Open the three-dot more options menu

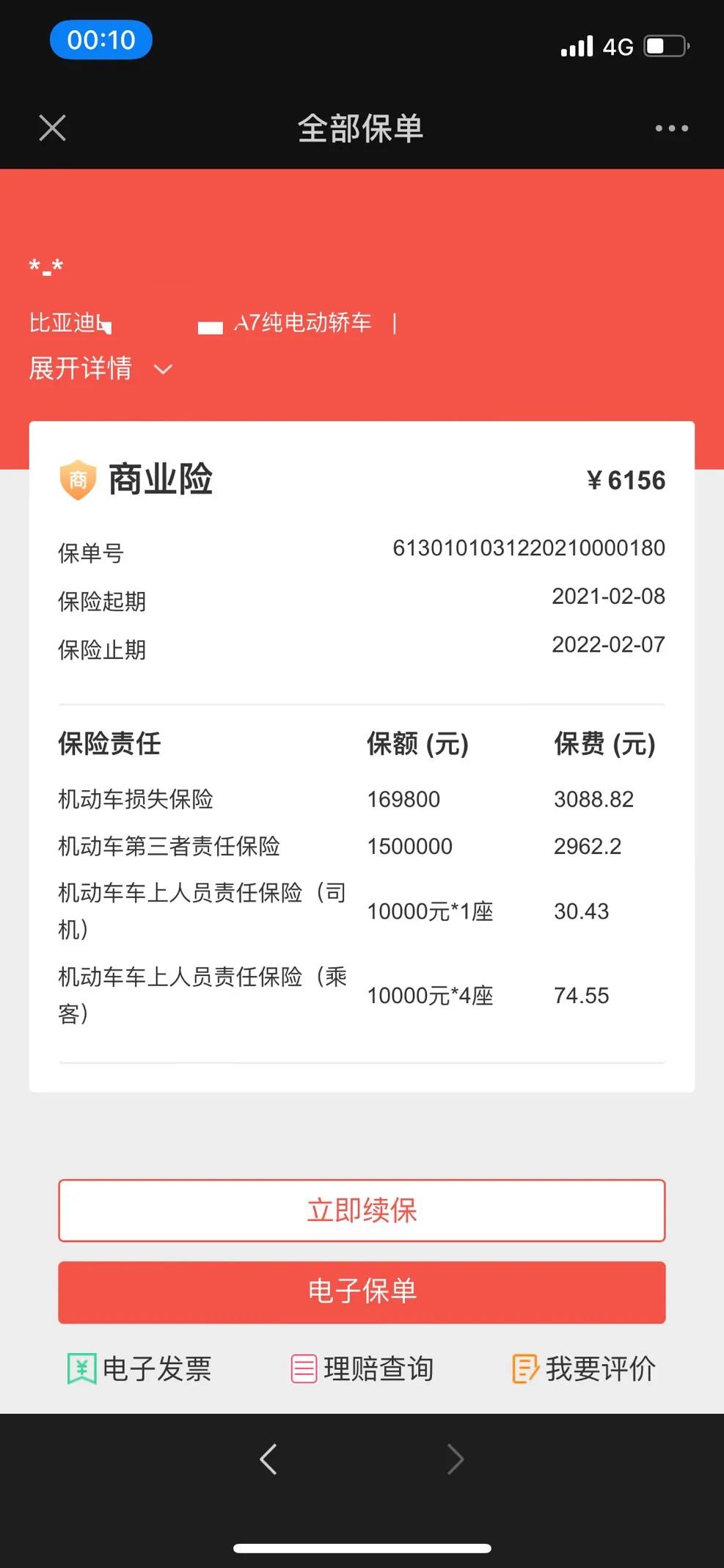pyautogui.click(x=672, y=127)
